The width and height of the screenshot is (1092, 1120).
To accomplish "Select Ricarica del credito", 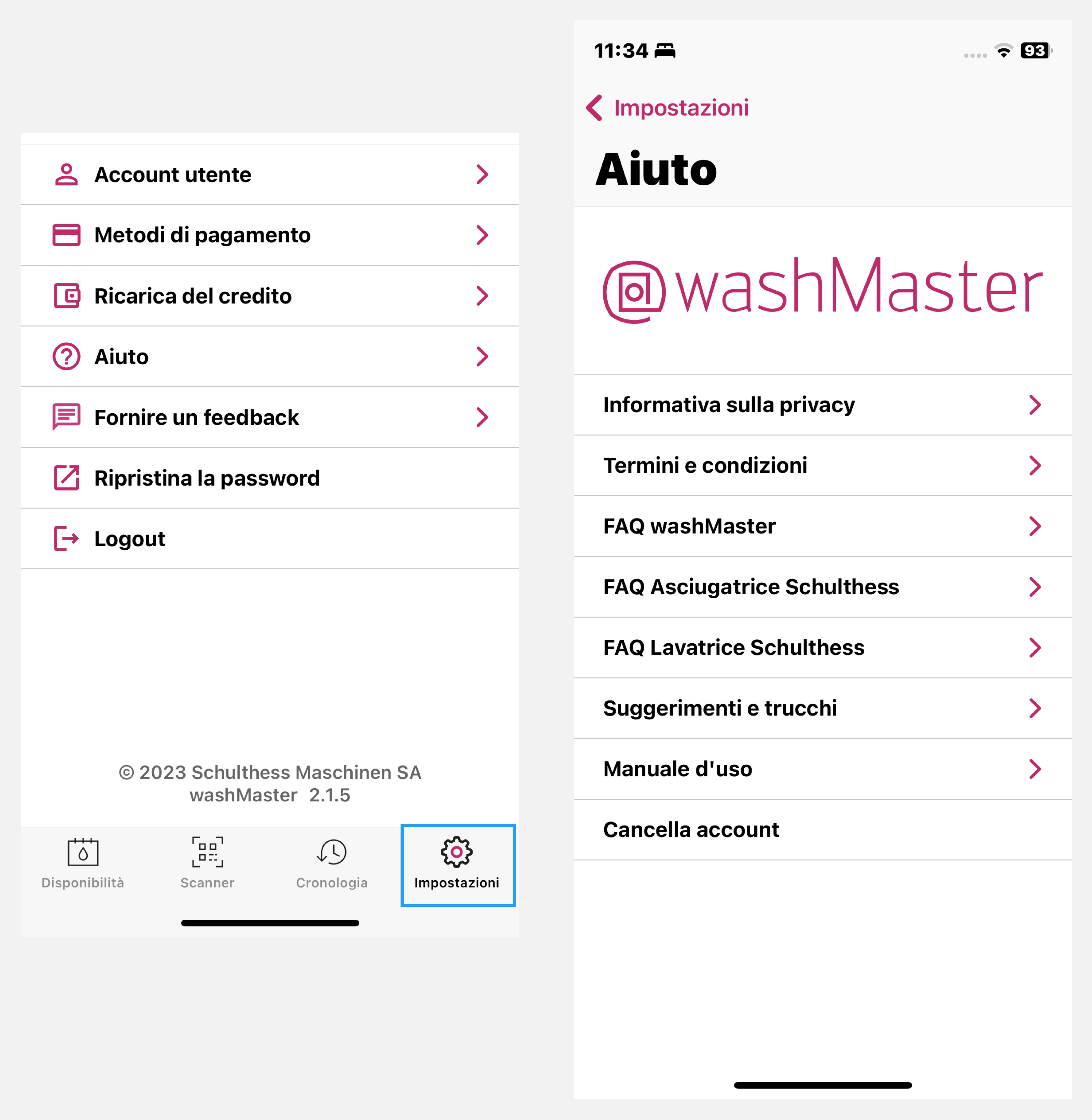I will (x=270, y=296).
